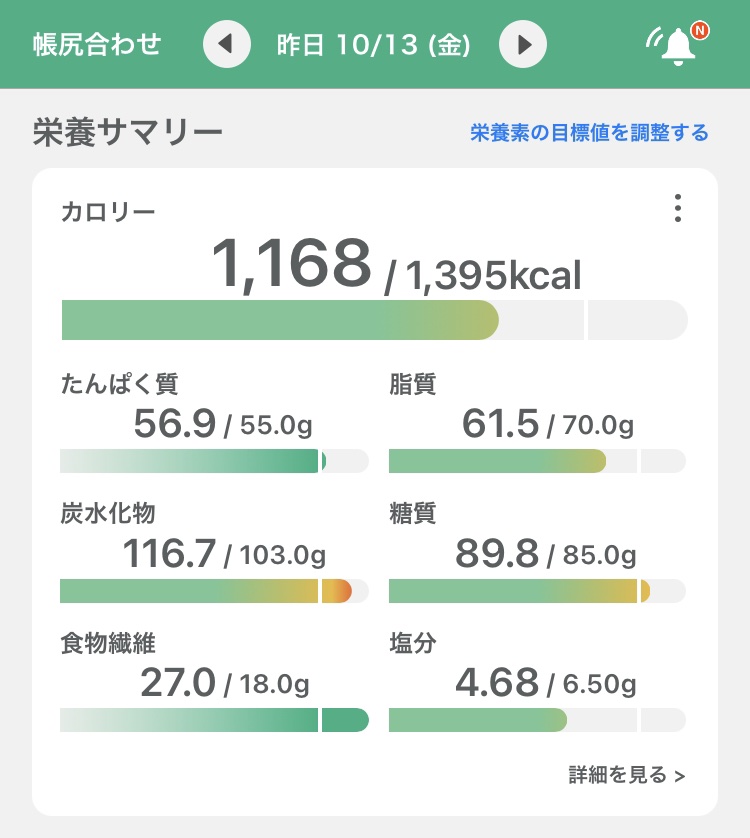The height and width of the screenshot is (838, 750).
Task: Select the 帳尻合わせ header label
Action: [94, 44]
